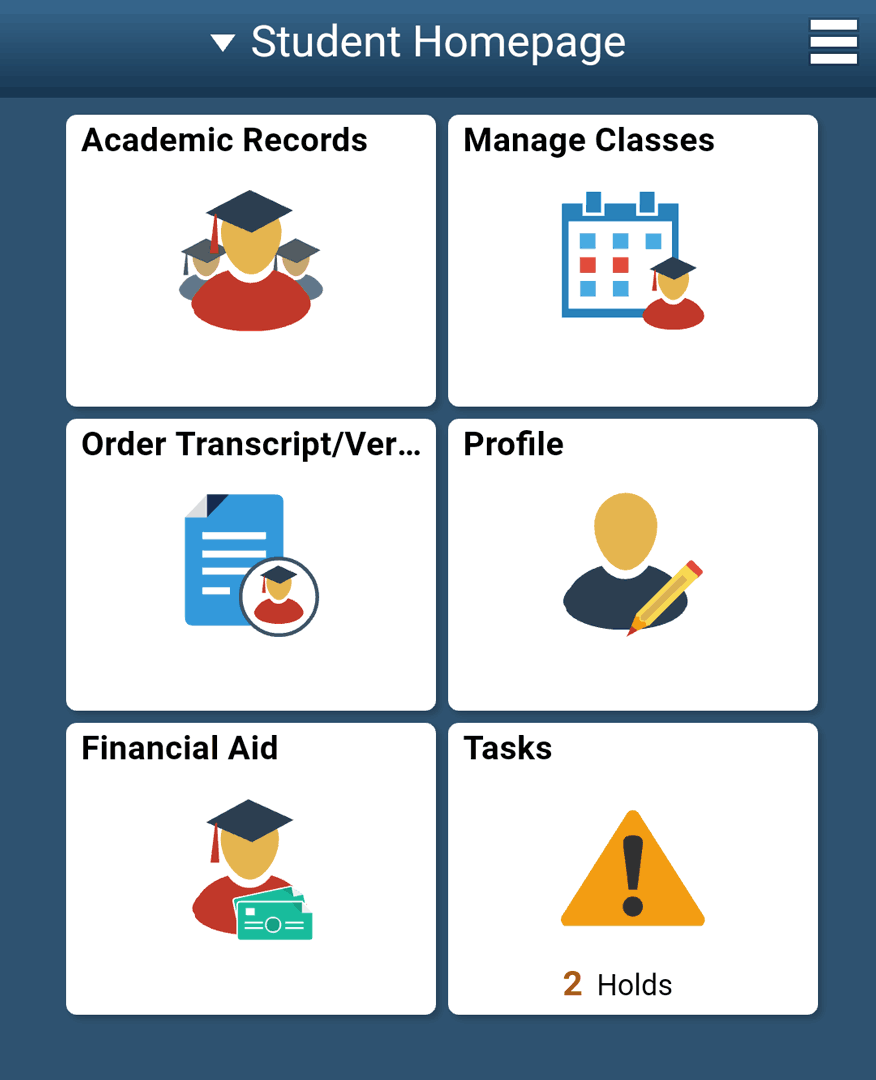View the 2 Holds in Tasks
The width and height of the screenshot is (876, 1080).
pos(617,984)
